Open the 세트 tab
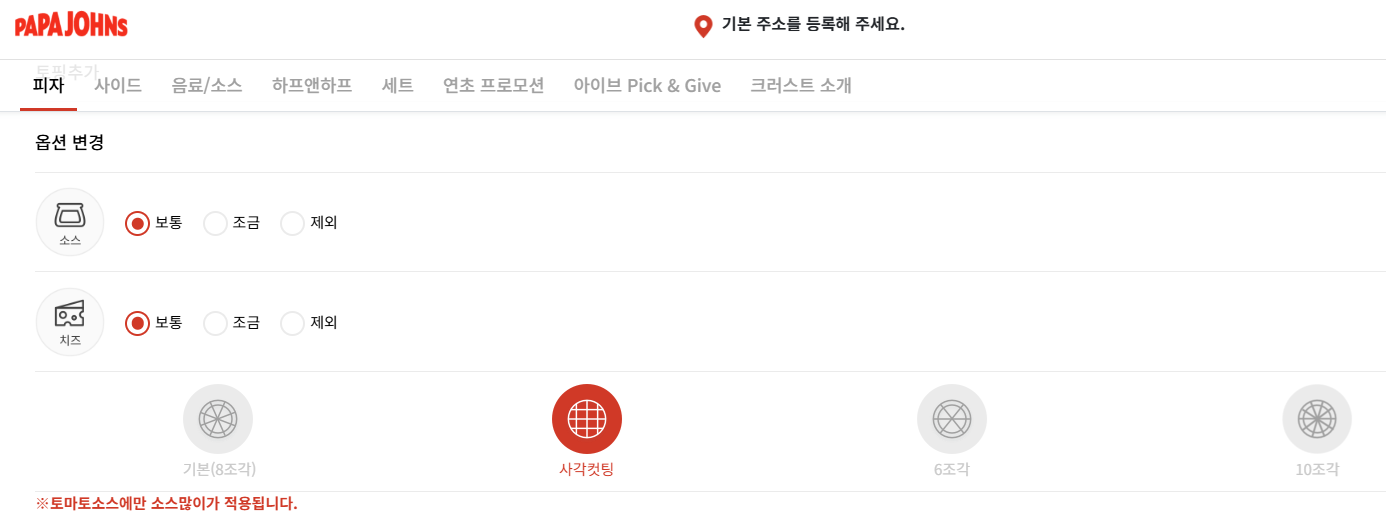 tap(398, 85)
